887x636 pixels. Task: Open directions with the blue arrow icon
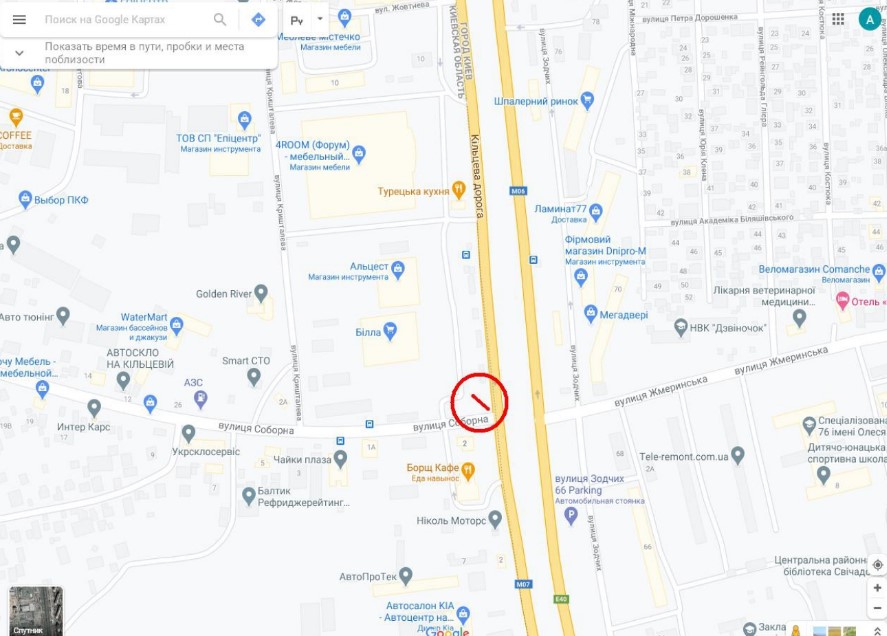(x=258, y=20)
